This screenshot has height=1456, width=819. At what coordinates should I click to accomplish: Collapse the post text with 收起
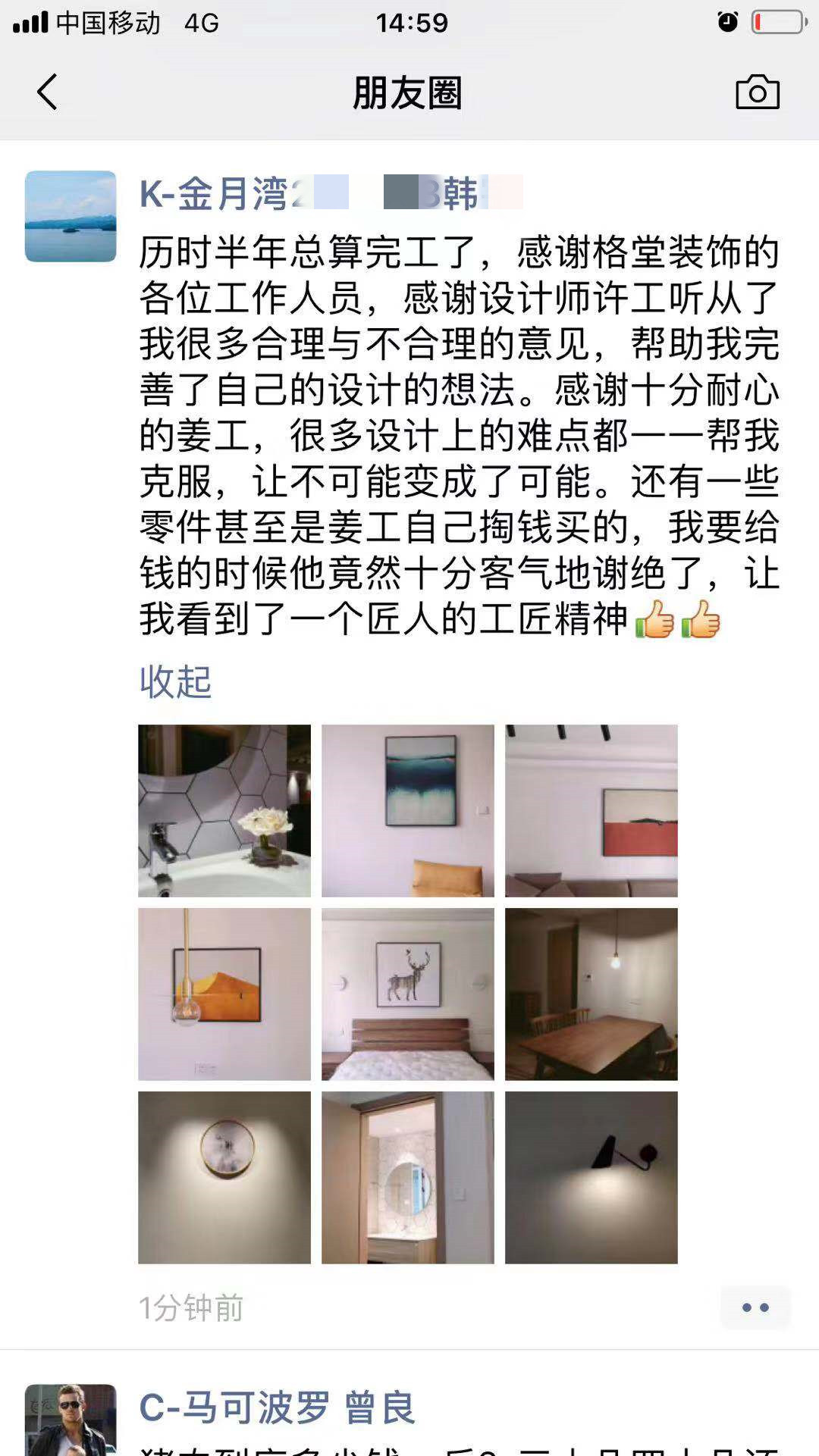[x=175, y=681]
